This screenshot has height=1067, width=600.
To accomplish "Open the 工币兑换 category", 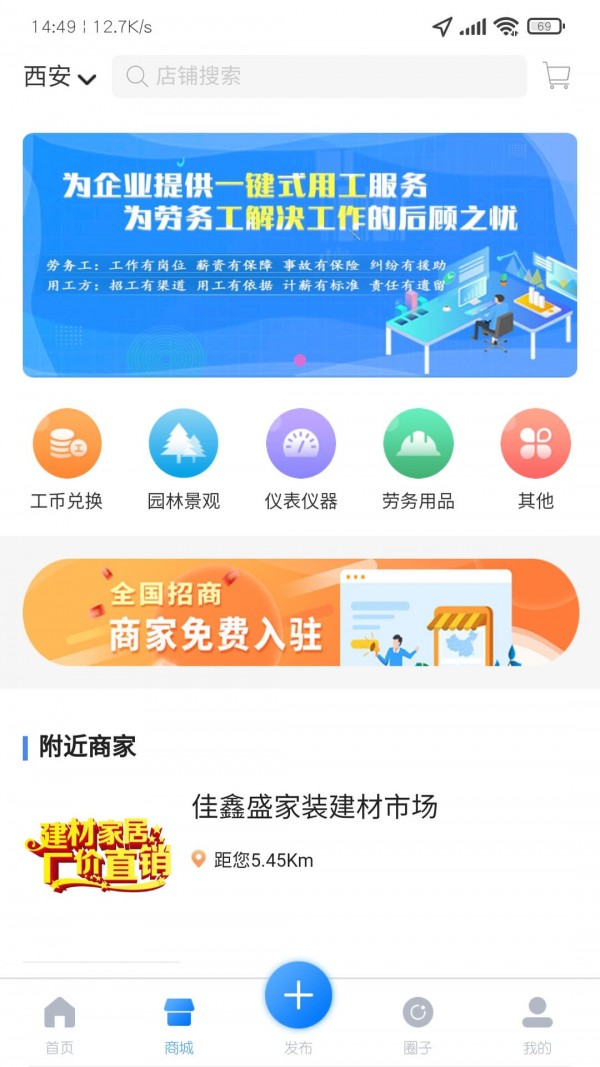I will [67, 460].
